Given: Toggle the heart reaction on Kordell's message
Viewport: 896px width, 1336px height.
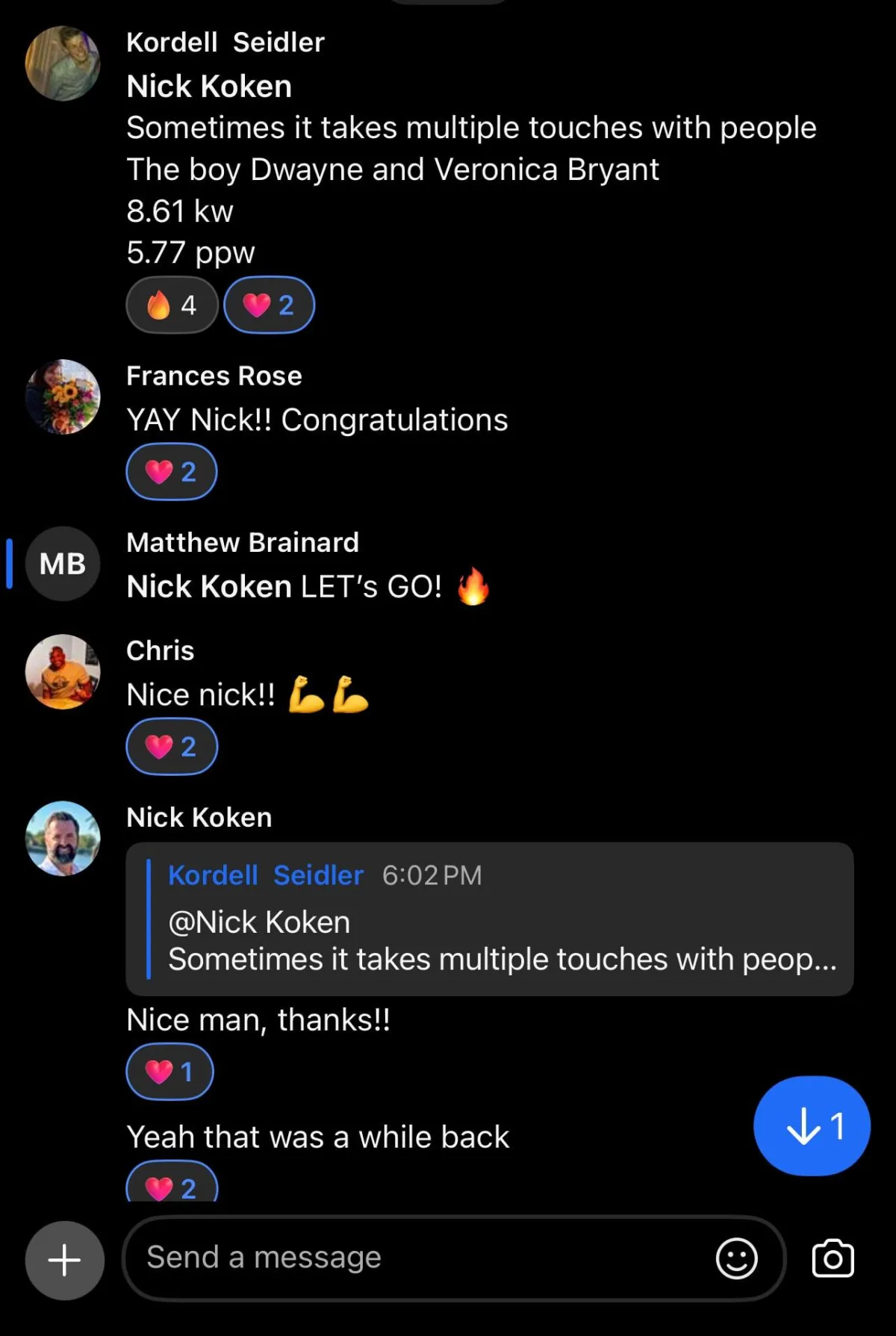Looking at the screenshot, I should (x=269, y=305).
